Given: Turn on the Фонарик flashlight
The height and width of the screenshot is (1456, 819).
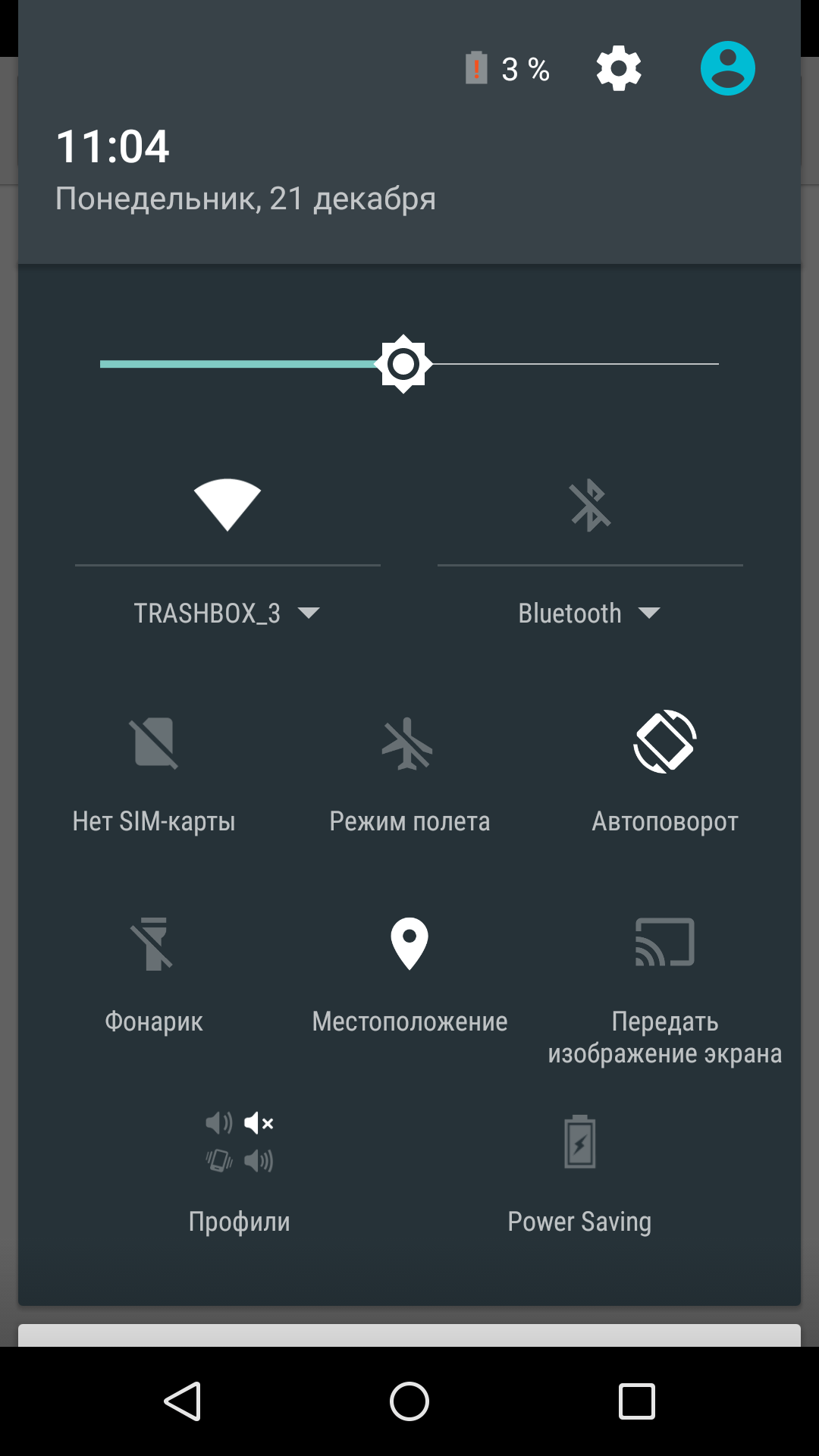Looking at the screenshot, I should tap(154, 975).
